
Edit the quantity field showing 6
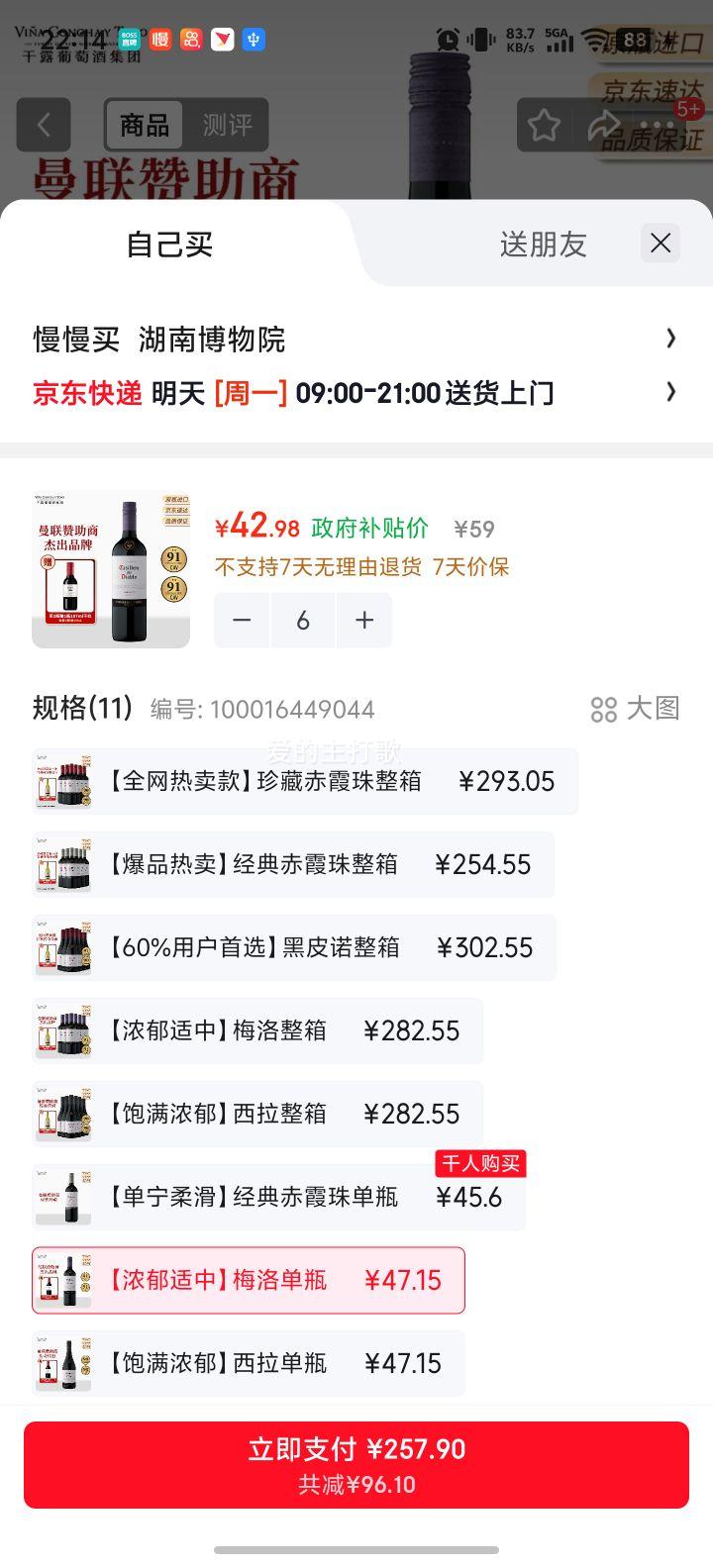(x=303, y=621)
